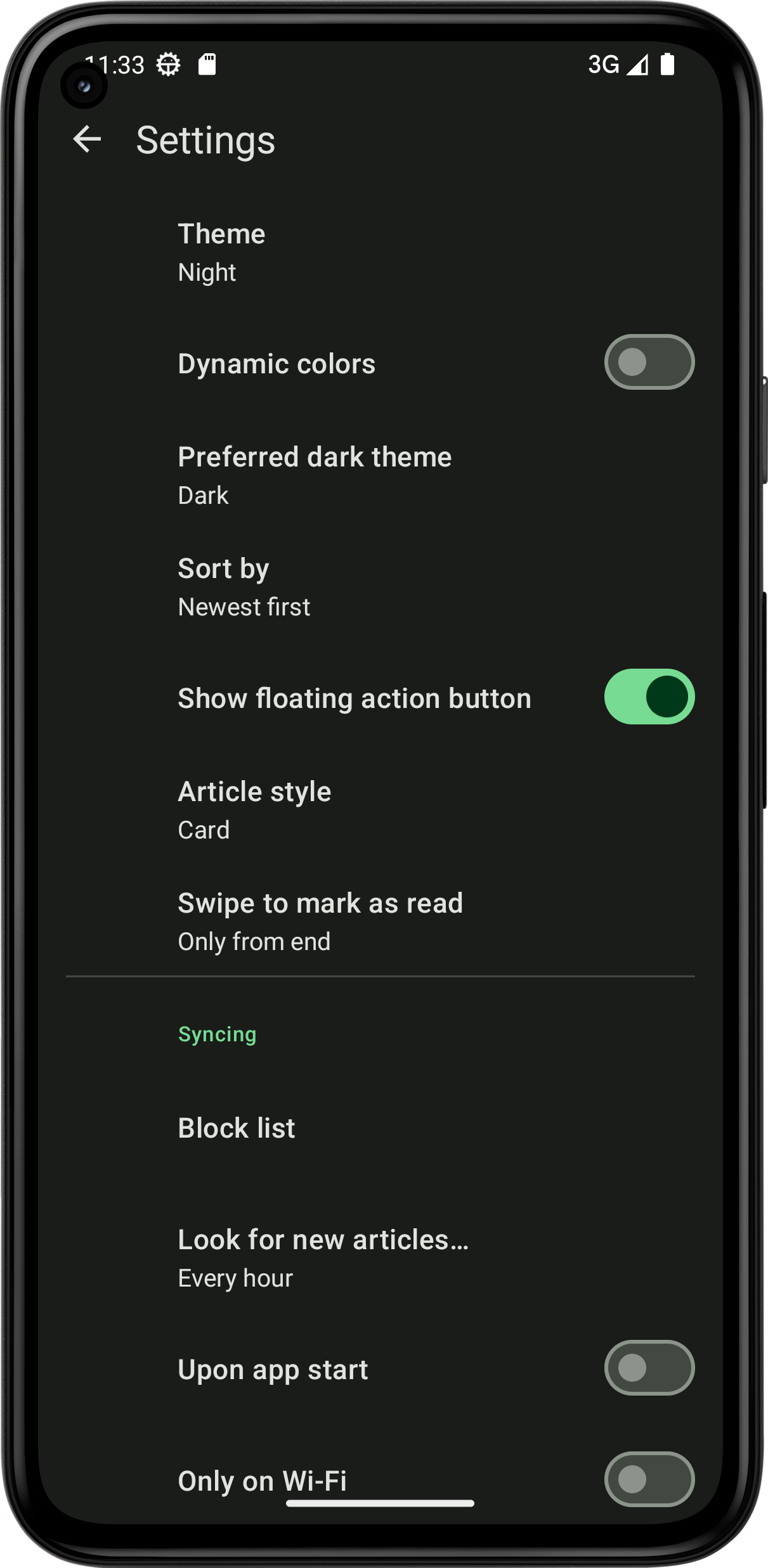Enable Dynamic colors switch
Viewport: 768px width, 1568px height.
(649, 363)
